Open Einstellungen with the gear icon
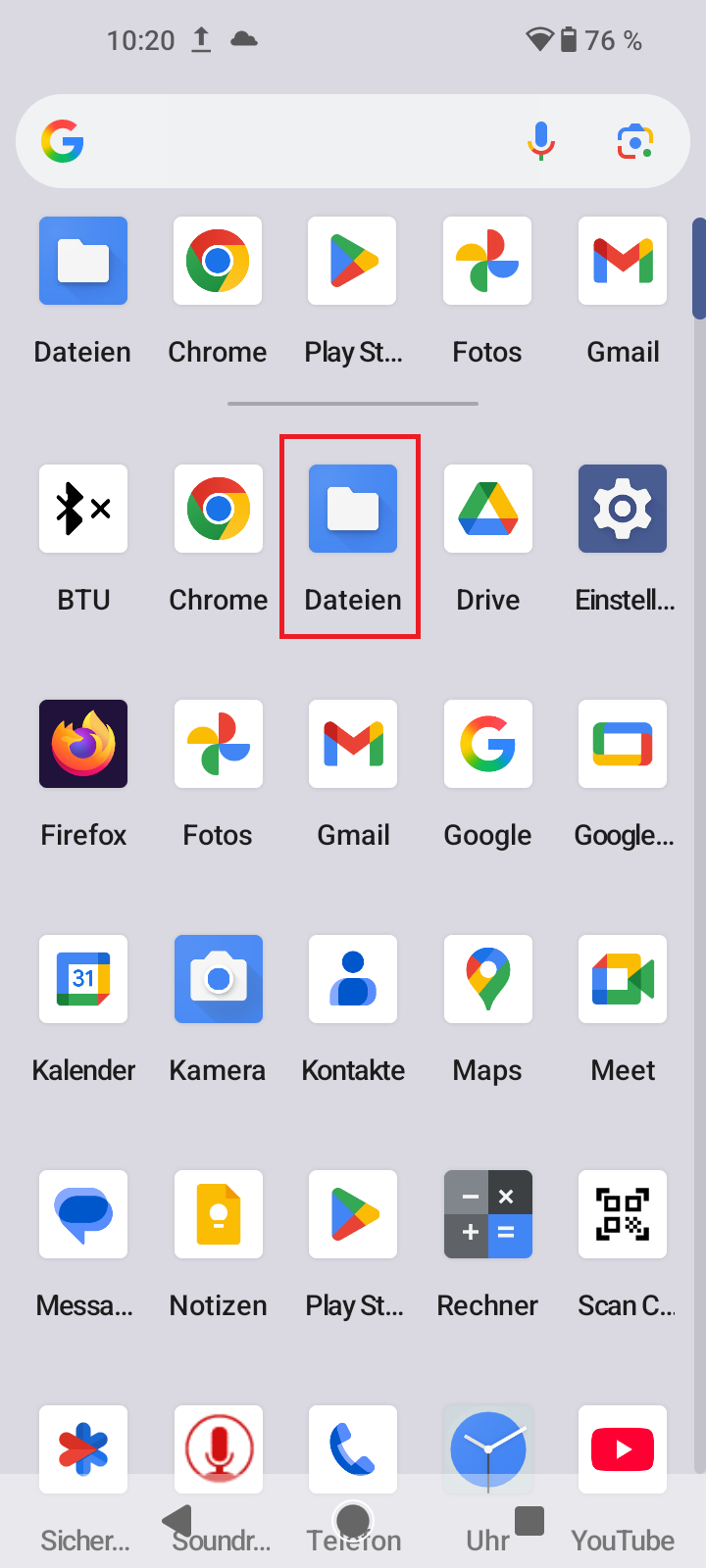This screenshot has height=1568, width=706. pyautogui.click(x=623, y=509)
